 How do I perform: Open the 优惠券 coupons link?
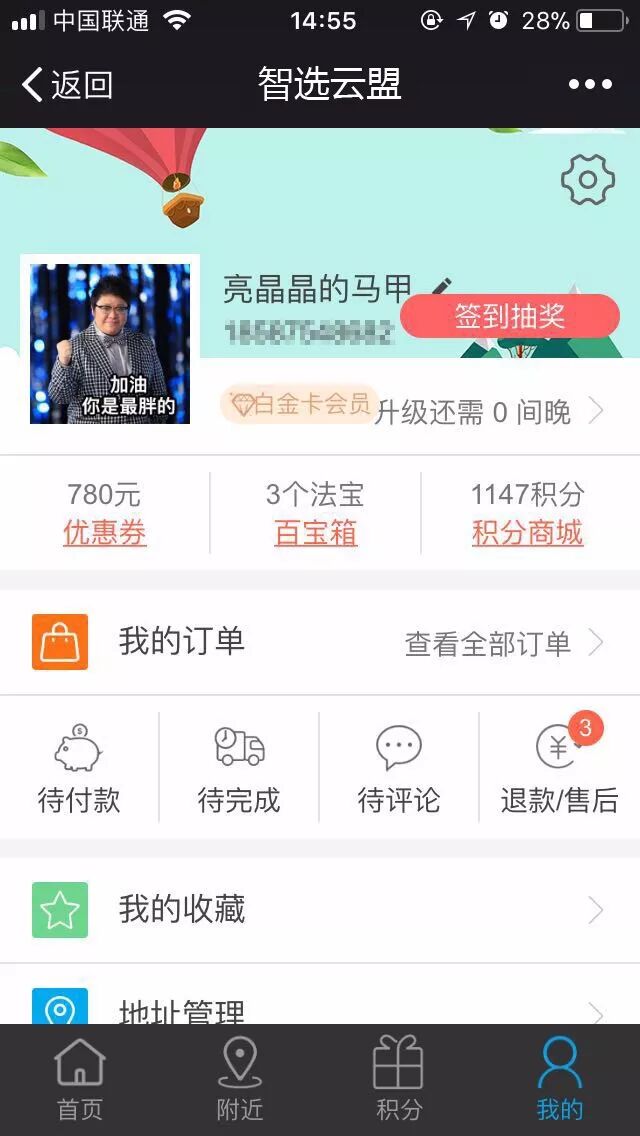105,533
